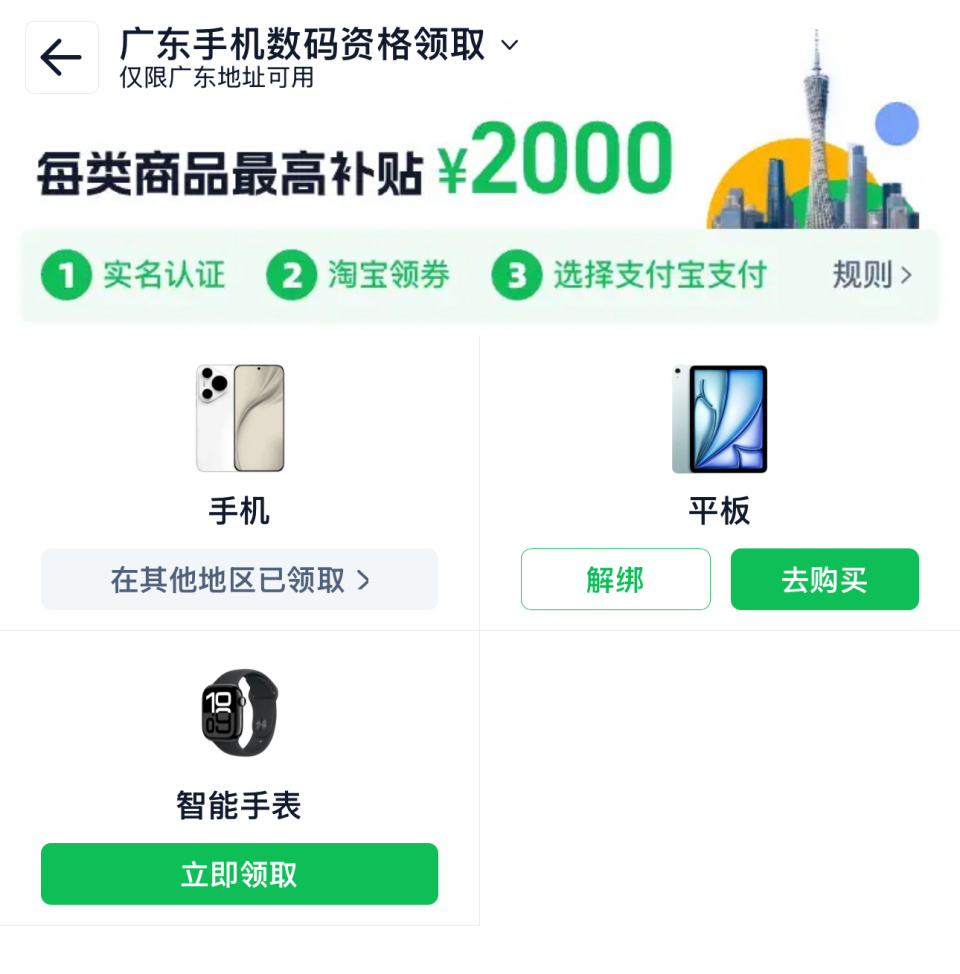This screenshot has width=960, height=974.
Task: Tap 立即领取 for 智能手表
Action: (x=239, y=875)
